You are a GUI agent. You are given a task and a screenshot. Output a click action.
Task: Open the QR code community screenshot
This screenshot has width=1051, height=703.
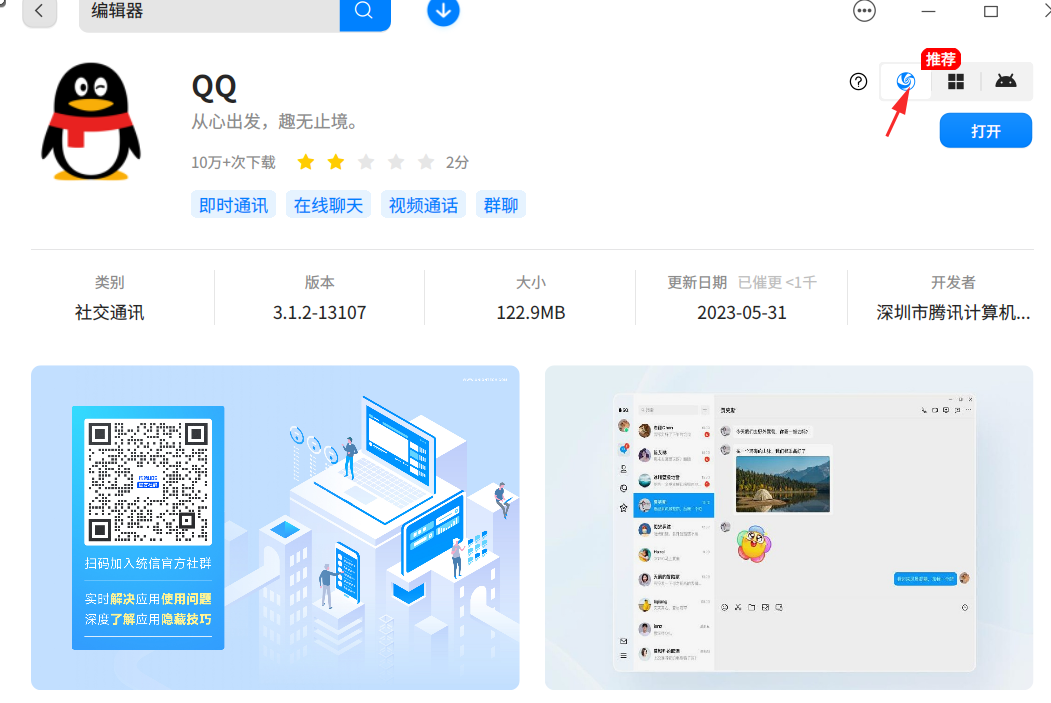pos(275,527)
